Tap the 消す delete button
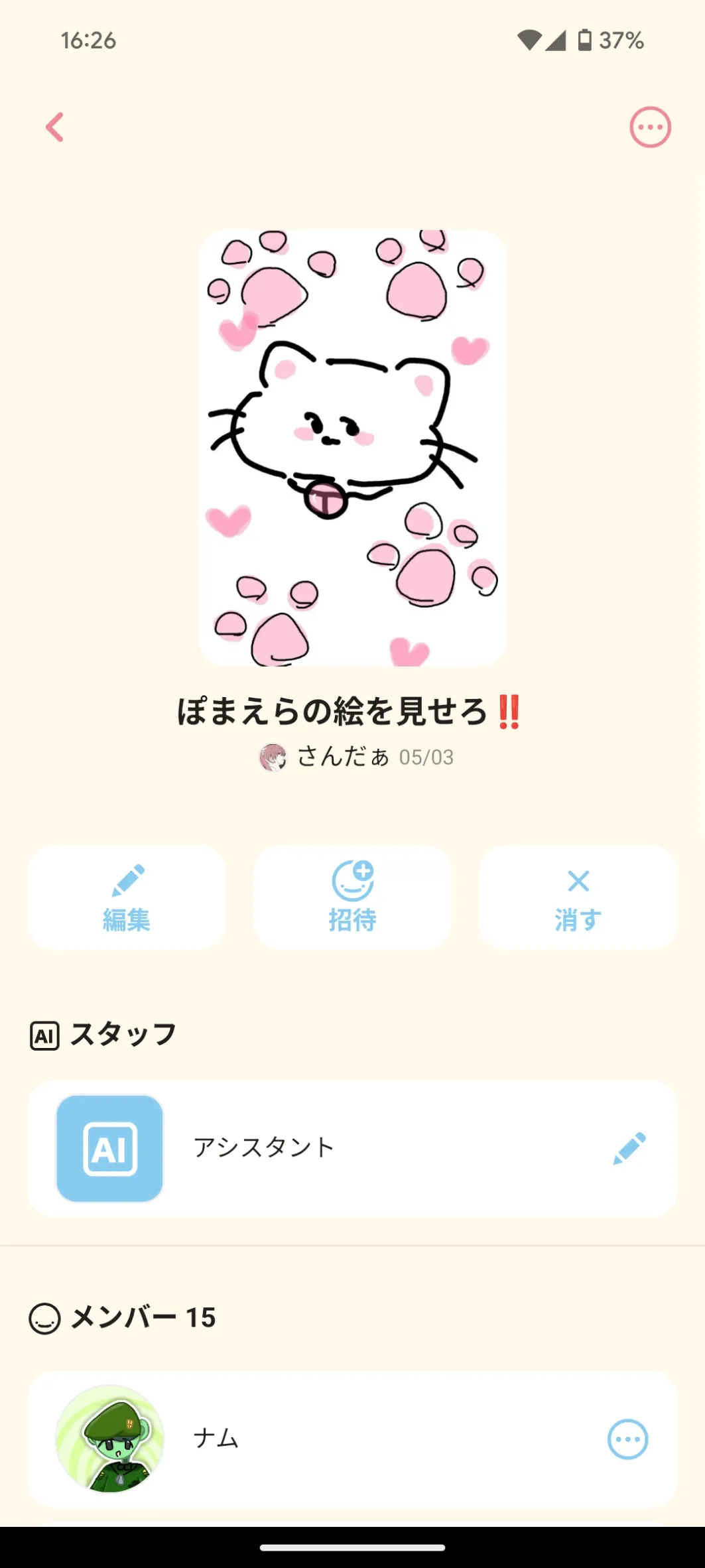The image size is (705, 1568). point(578,897)
